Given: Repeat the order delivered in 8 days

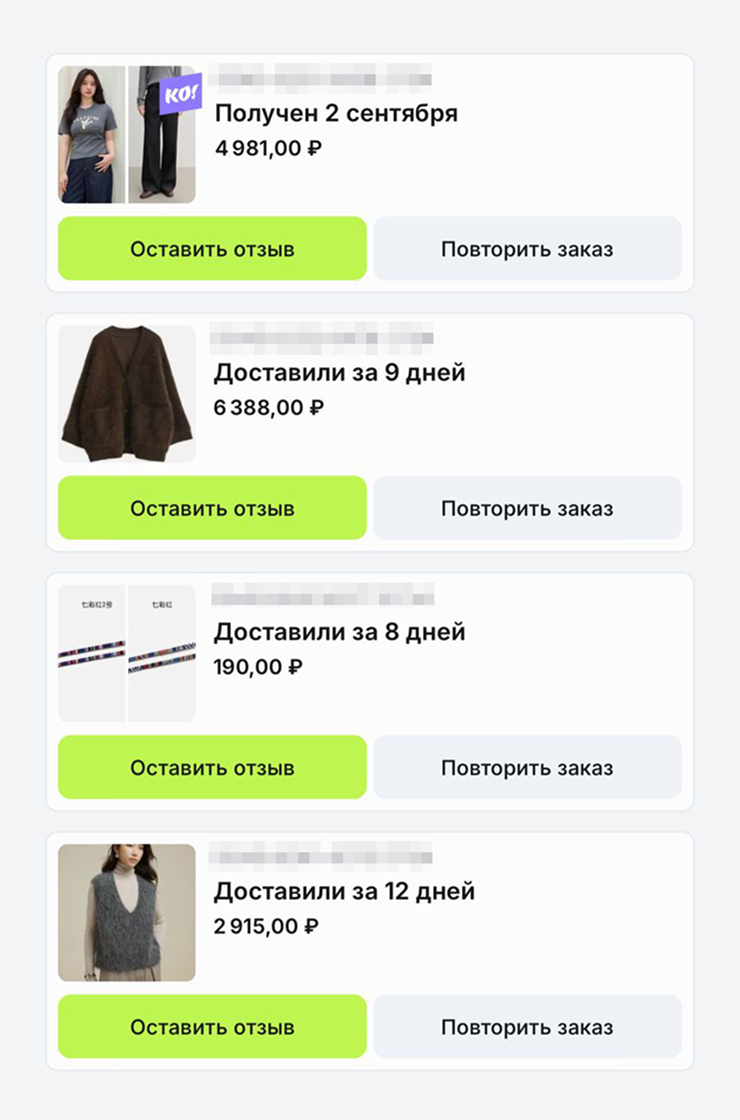Looking at the screenshot, I should pyautogui.click(x=527, y=767).
